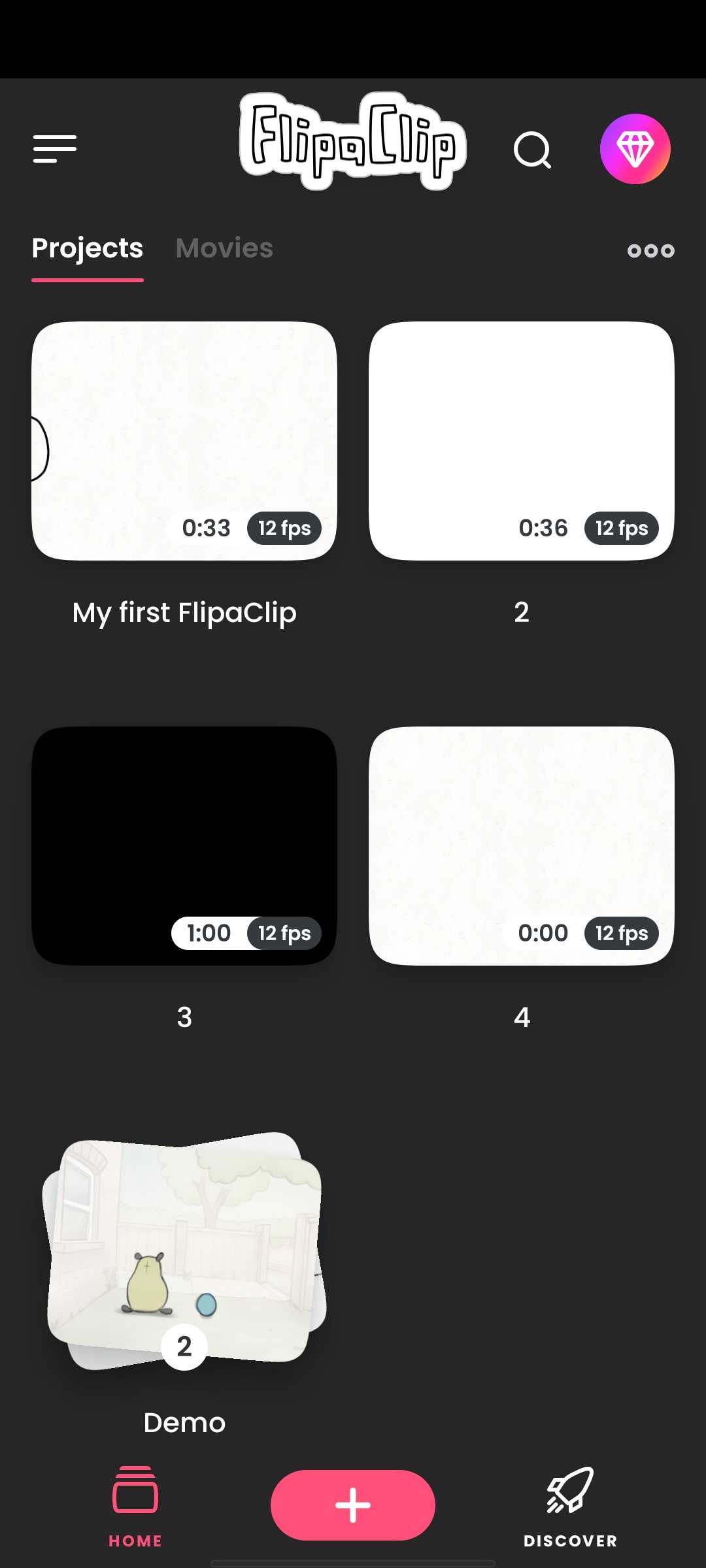Screen dimensions: 706x1568
Task: Open project named 3
Action: coord(184,846)
